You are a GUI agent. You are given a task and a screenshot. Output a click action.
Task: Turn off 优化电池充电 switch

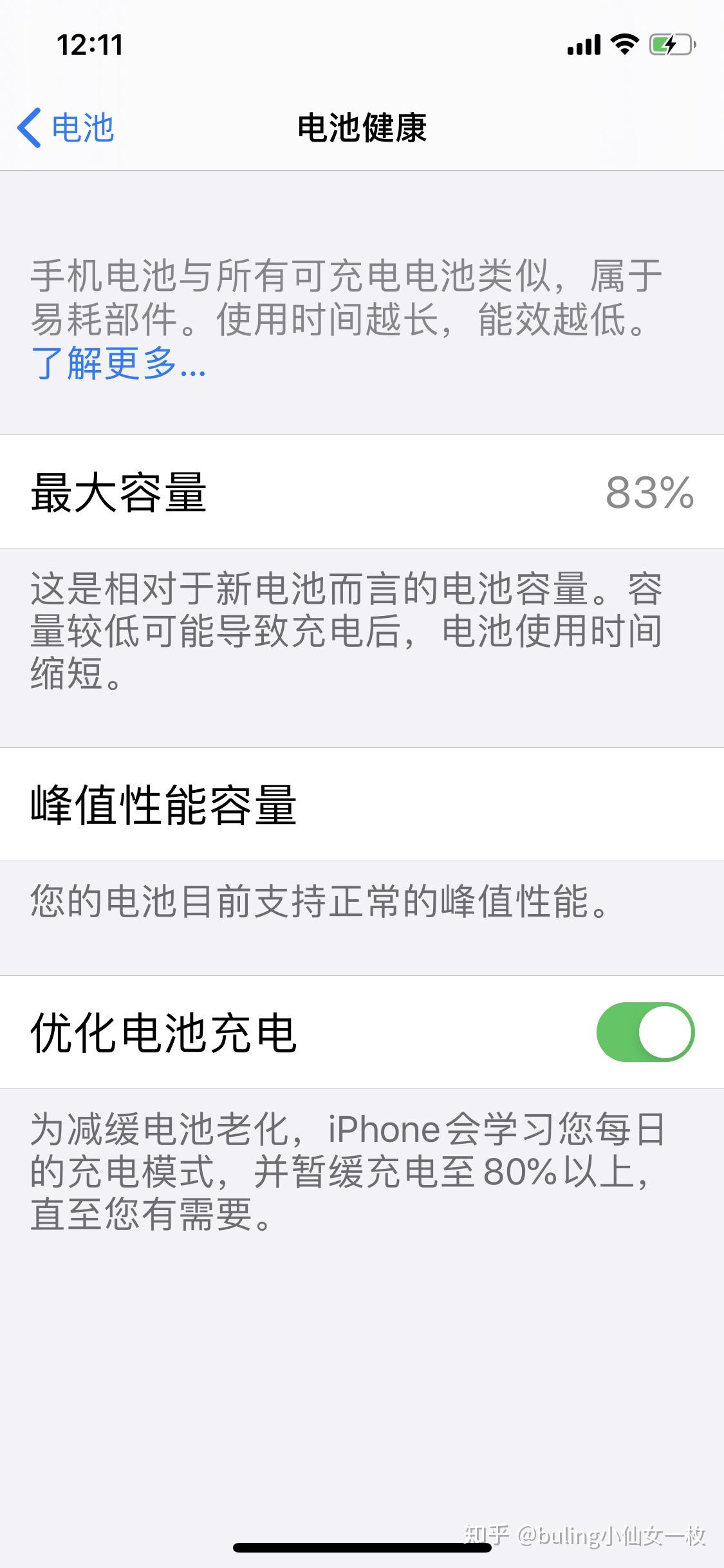(645, 1032)
